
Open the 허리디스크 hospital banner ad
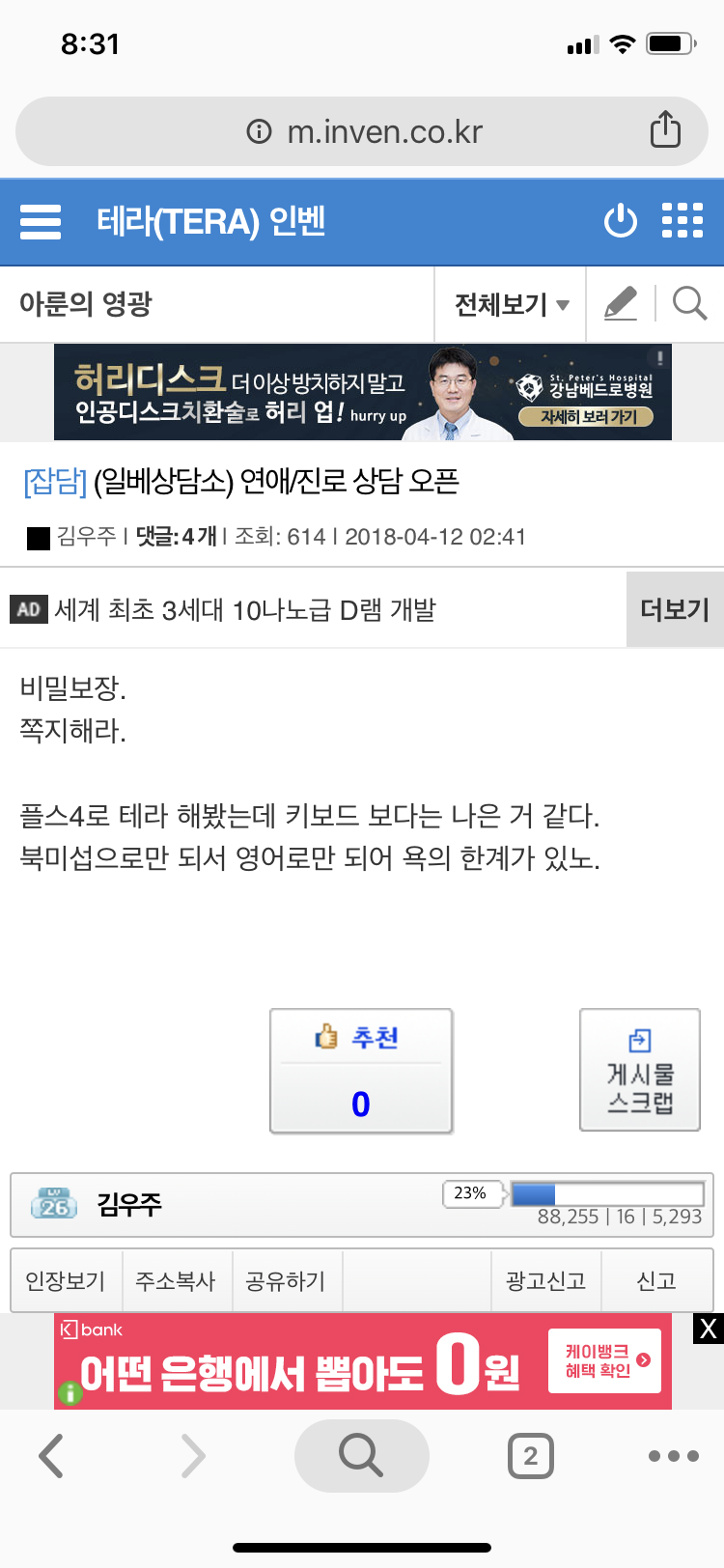tap(362, 393)
